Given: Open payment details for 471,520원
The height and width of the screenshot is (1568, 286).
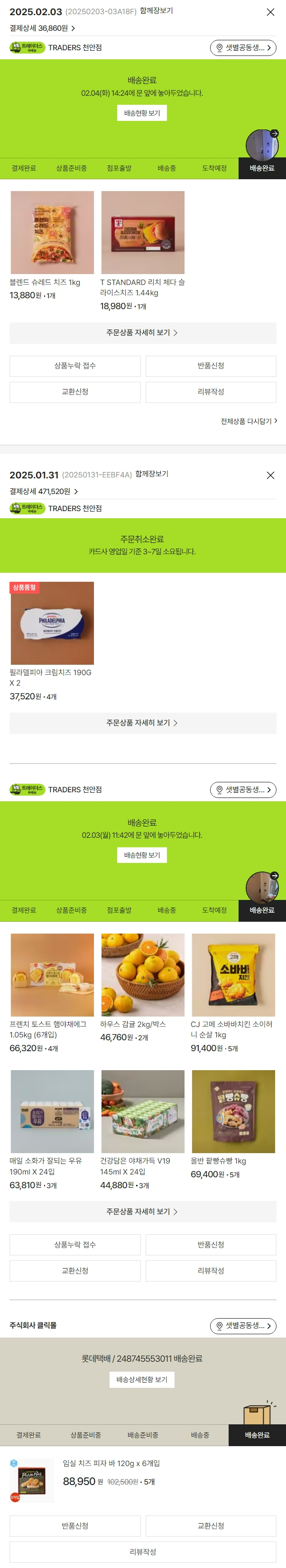Looking at the screenshot, I should [x=43, y=491].
